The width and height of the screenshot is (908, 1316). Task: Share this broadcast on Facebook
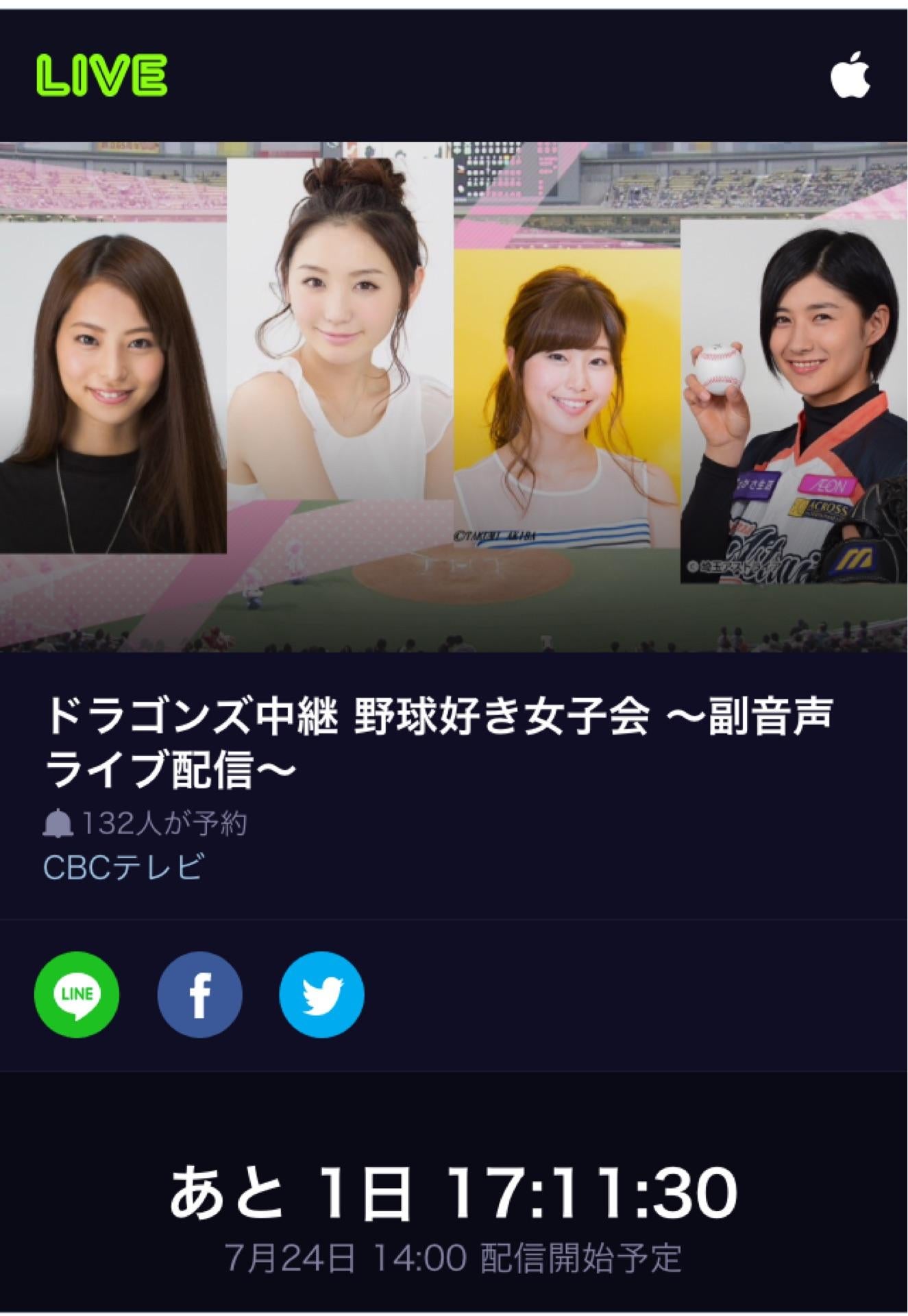pyautogui.click(x=199, y=994)
